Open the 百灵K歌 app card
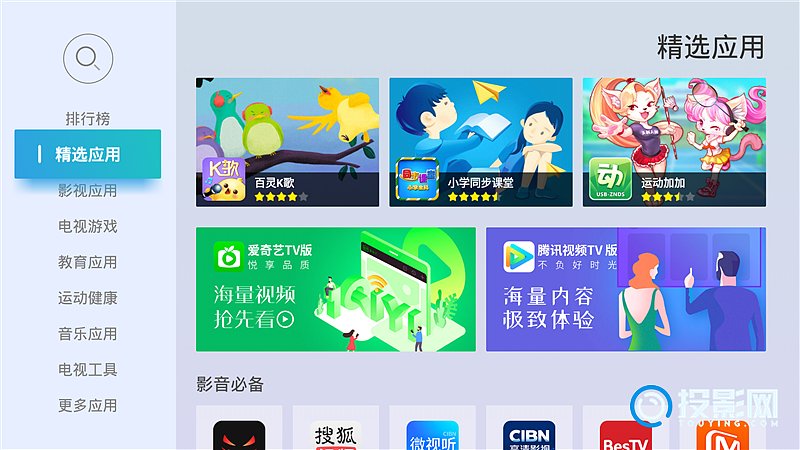Image resolution: width=800 pixels, height=450 pixels. click(x=287, y=142)
